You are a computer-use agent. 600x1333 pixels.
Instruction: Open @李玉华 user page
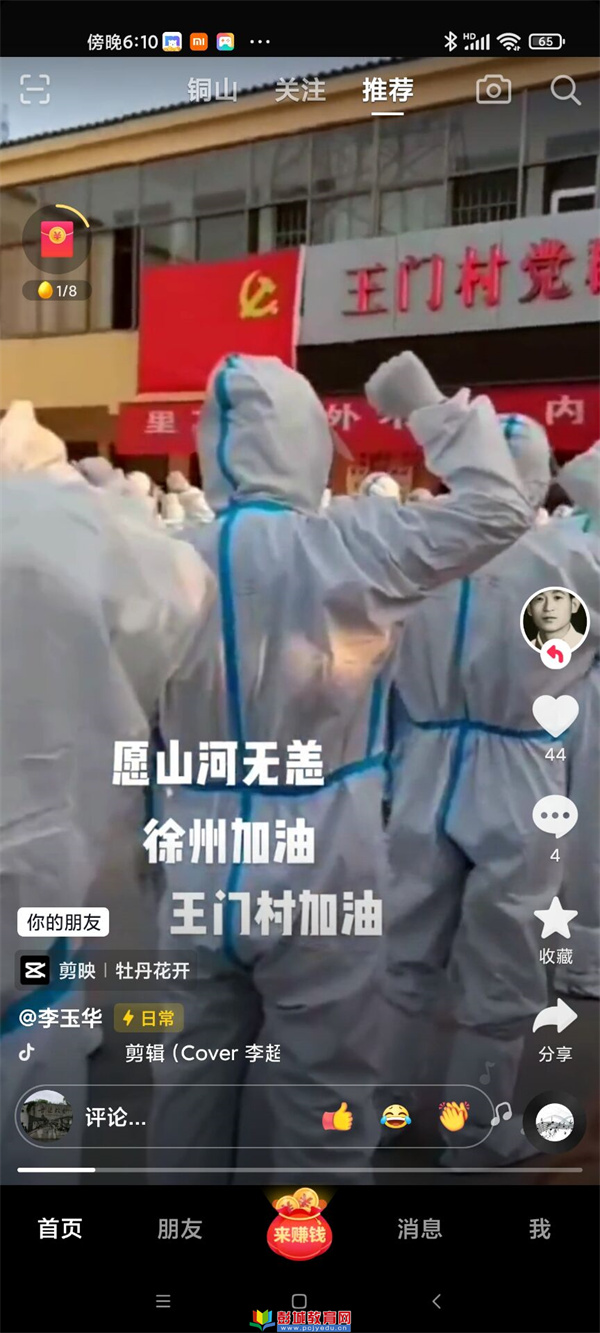pyautogui.click(x=60, y=1018)
